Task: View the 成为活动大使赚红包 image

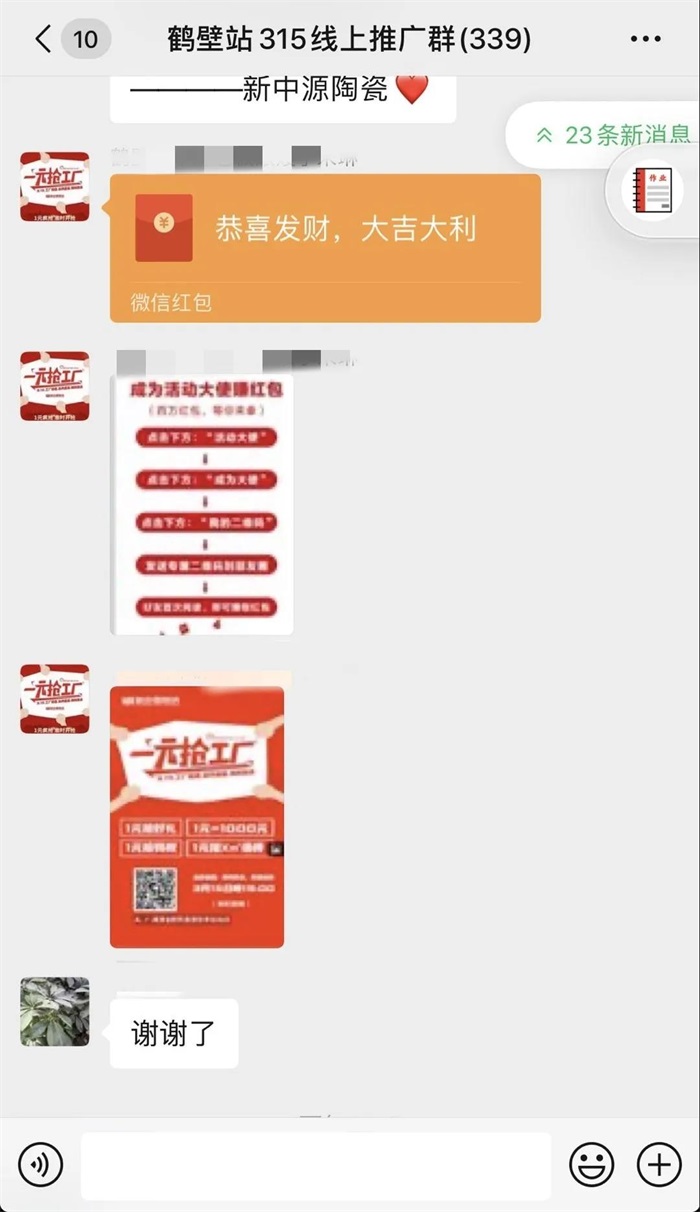Action: 201,504
